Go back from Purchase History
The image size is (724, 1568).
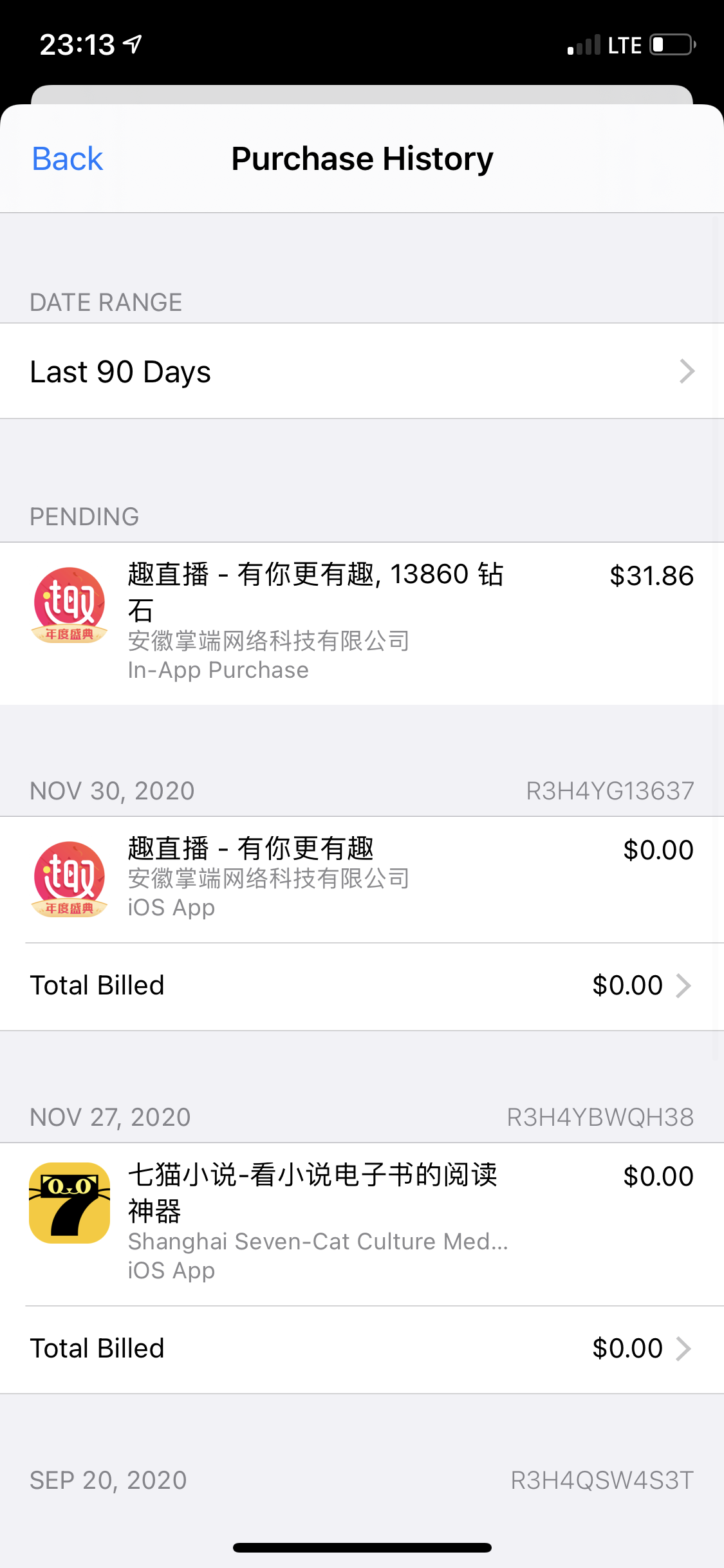click(68, 159)
